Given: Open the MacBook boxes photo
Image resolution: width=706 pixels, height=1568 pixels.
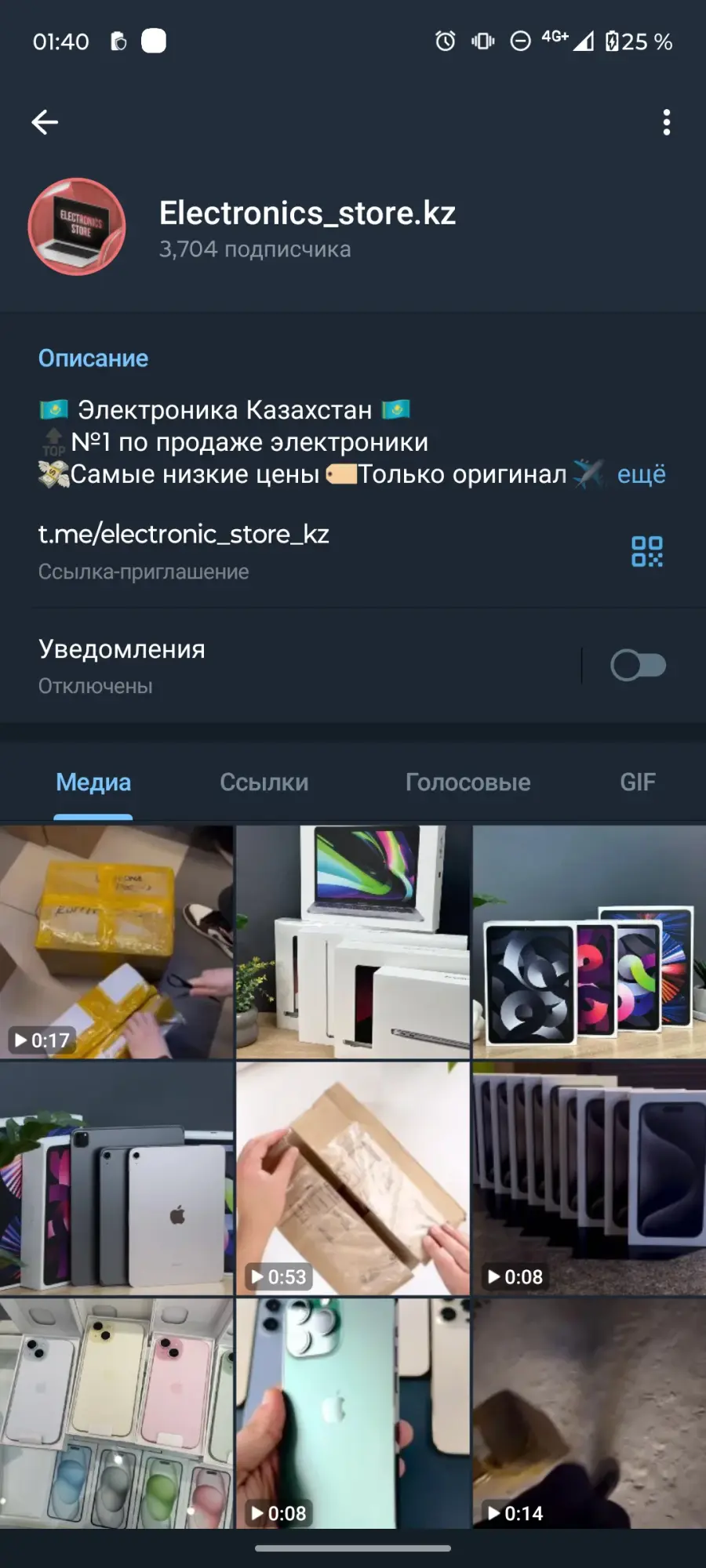Looking at the screenshot, I should tap(353, 942).
